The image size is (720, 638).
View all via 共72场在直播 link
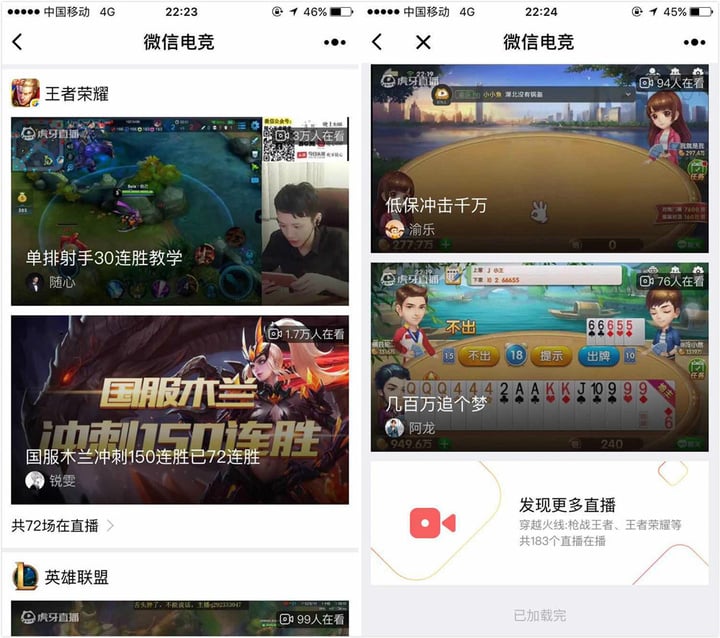click(x=62, y=525)
